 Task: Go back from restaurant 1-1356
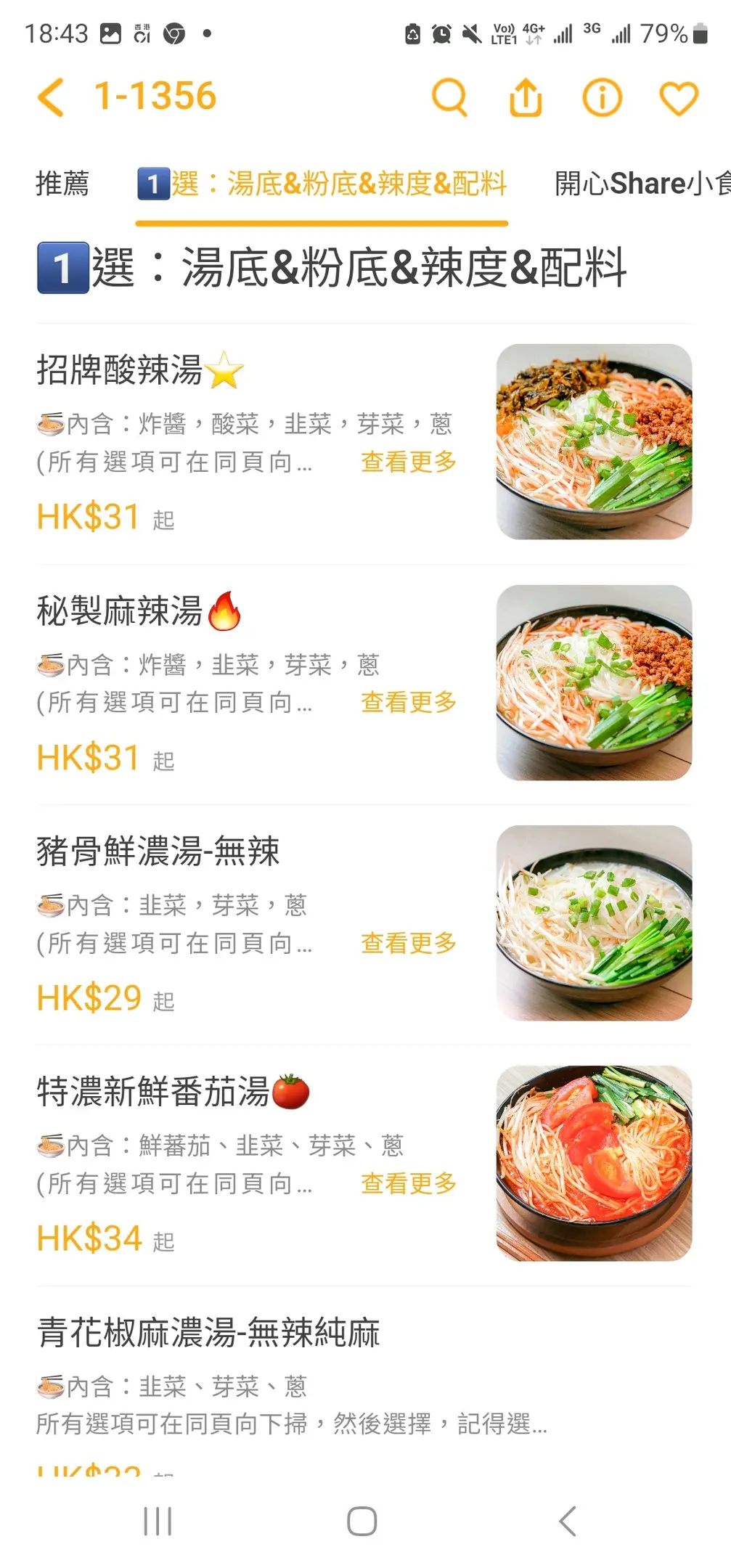[x=51, y=97]
